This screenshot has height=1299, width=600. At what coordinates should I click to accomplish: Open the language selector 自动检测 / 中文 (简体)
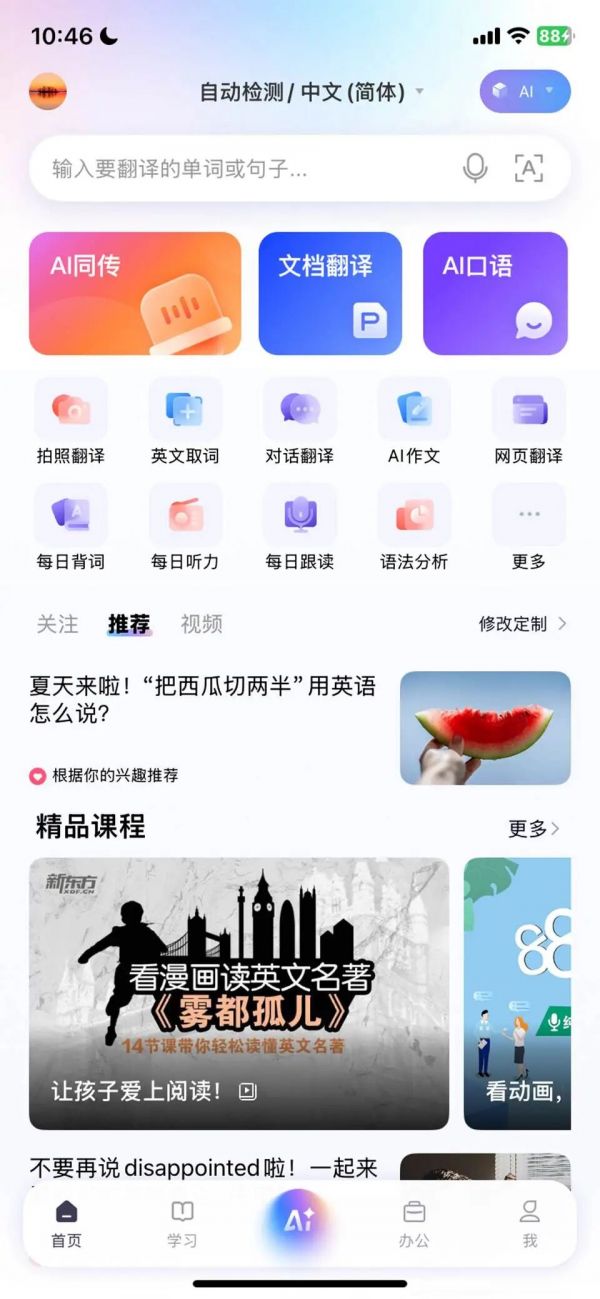click(x=311, y=92)
